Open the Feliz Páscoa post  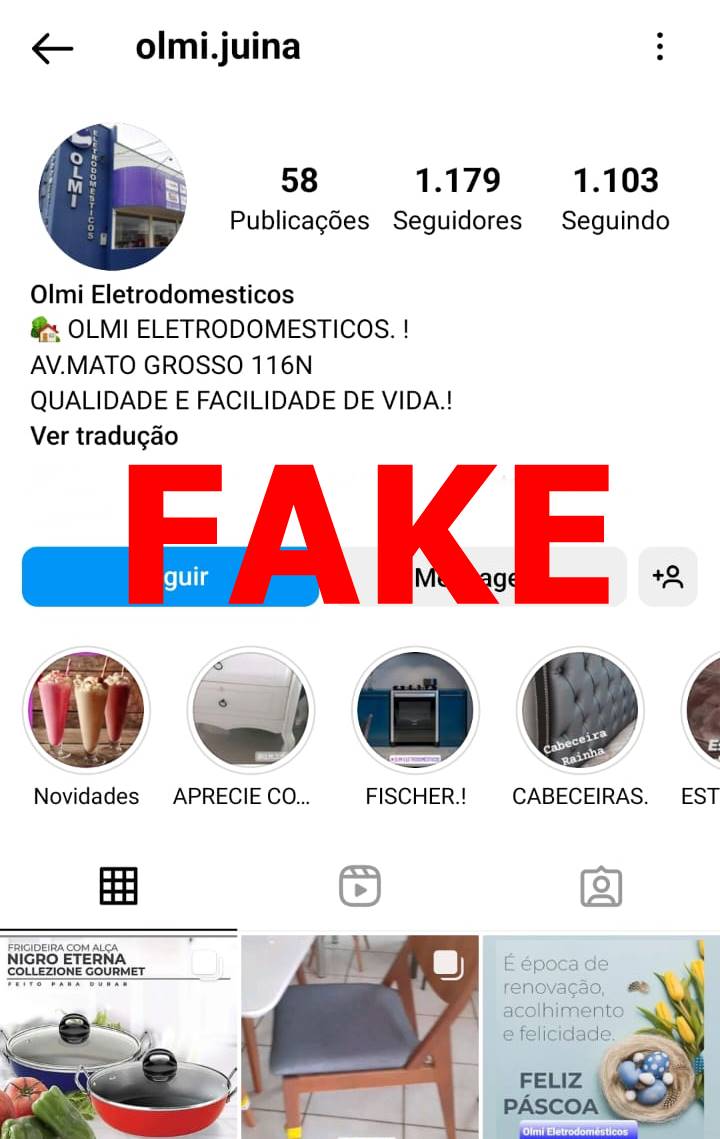[602, 1037]
